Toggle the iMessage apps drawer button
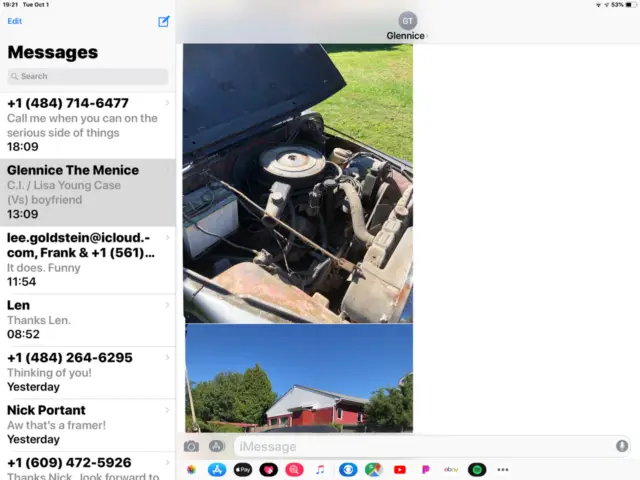 tap(217, 447)
